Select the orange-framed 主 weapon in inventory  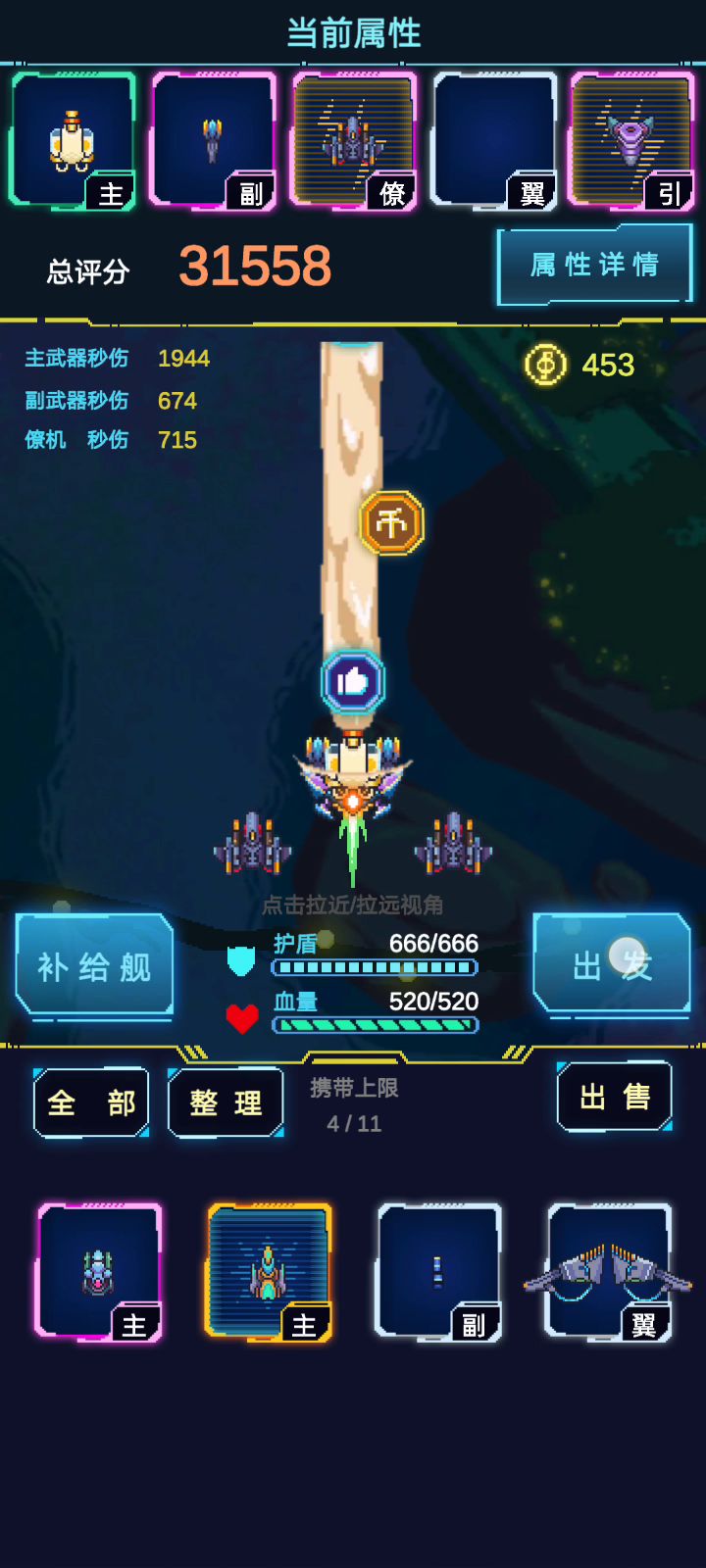269,1272
